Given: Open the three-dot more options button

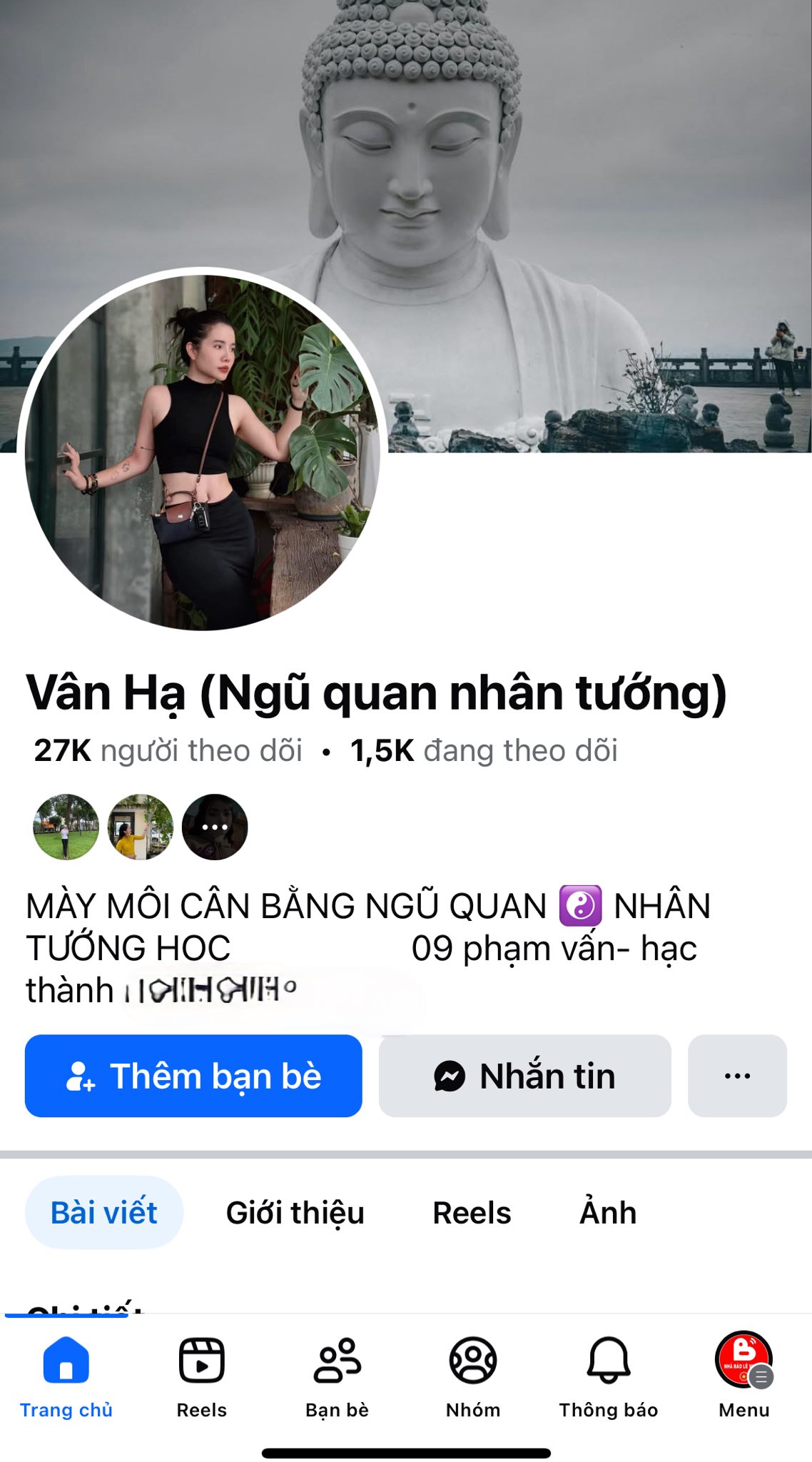Looking at the screenshot, I should click(737, 1076).
